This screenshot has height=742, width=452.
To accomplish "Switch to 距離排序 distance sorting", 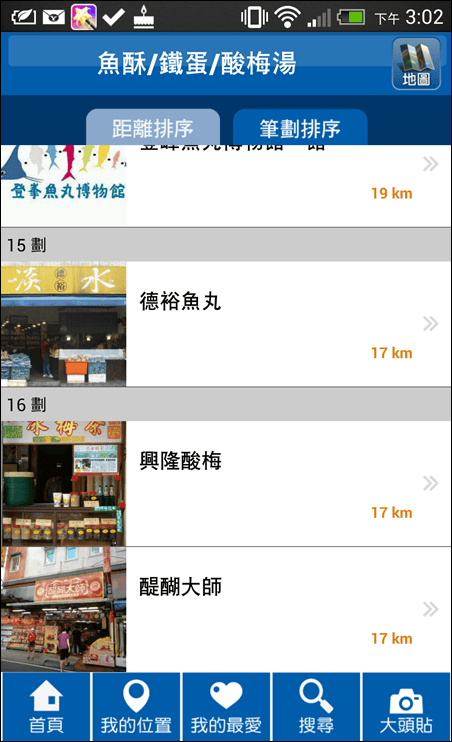I will (153, 128).
